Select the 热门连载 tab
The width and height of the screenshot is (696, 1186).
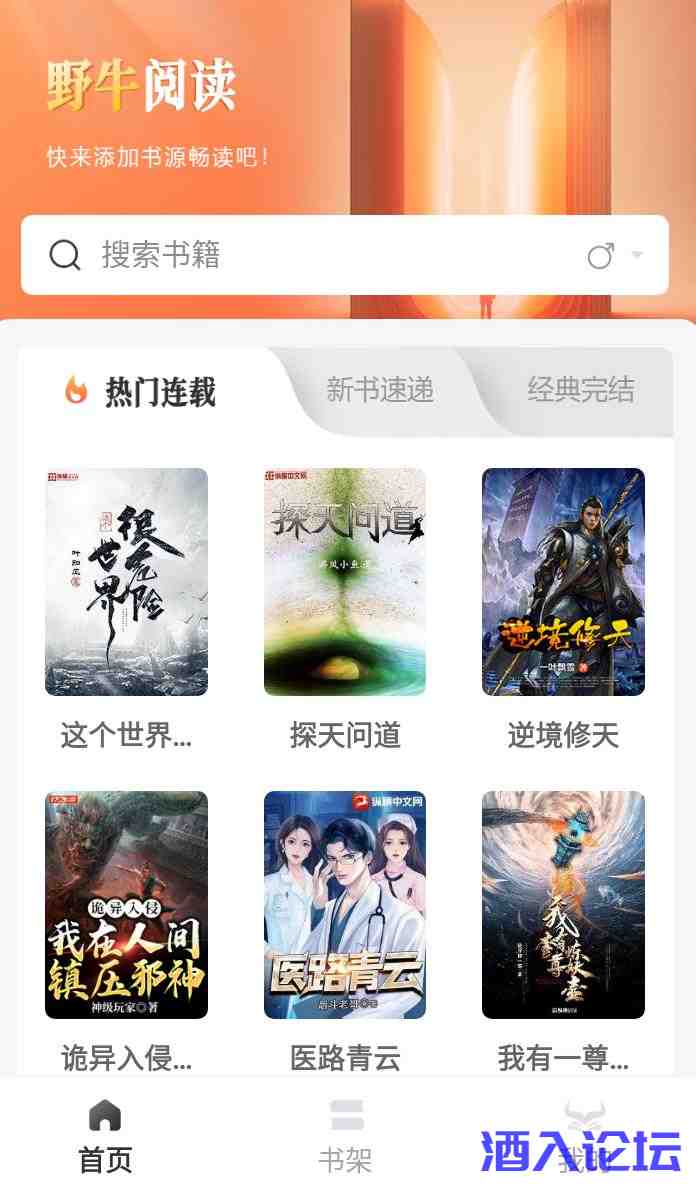tap(142, 392)
